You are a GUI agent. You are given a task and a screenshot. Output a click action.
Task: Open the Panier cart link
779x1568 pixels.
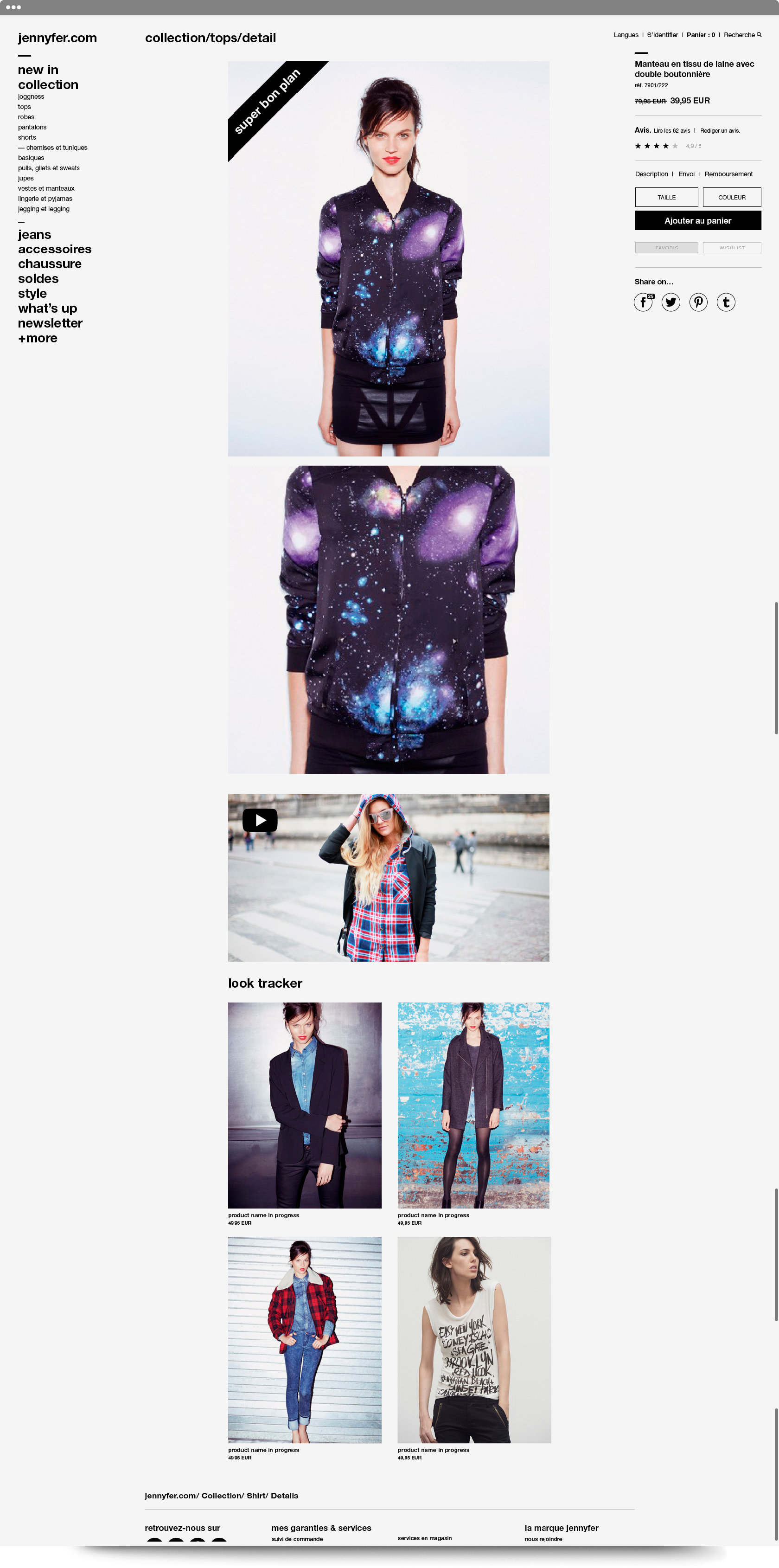tap(701, 35)
